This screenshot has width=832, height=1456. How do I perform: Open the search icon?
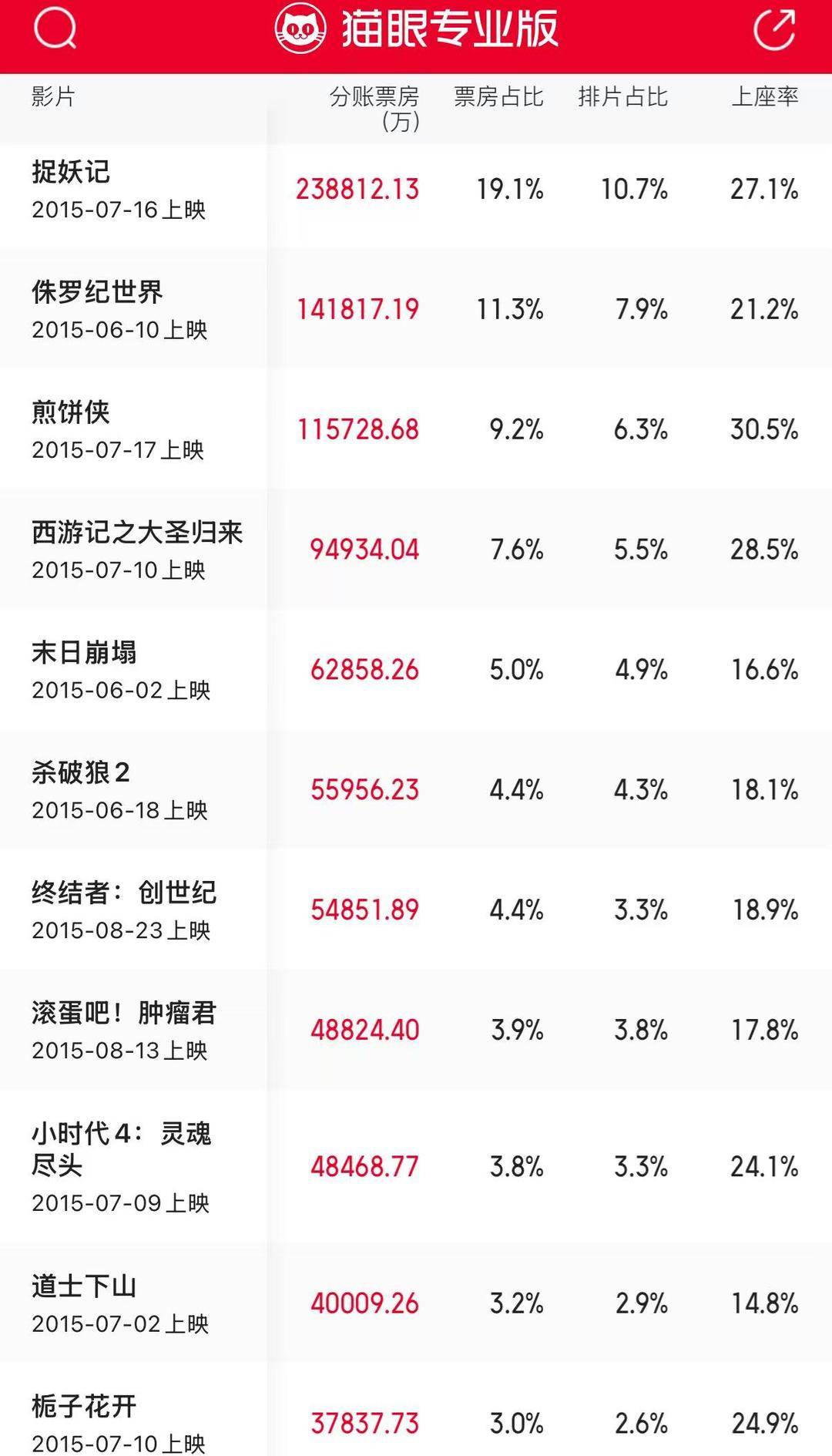(55, 30)
